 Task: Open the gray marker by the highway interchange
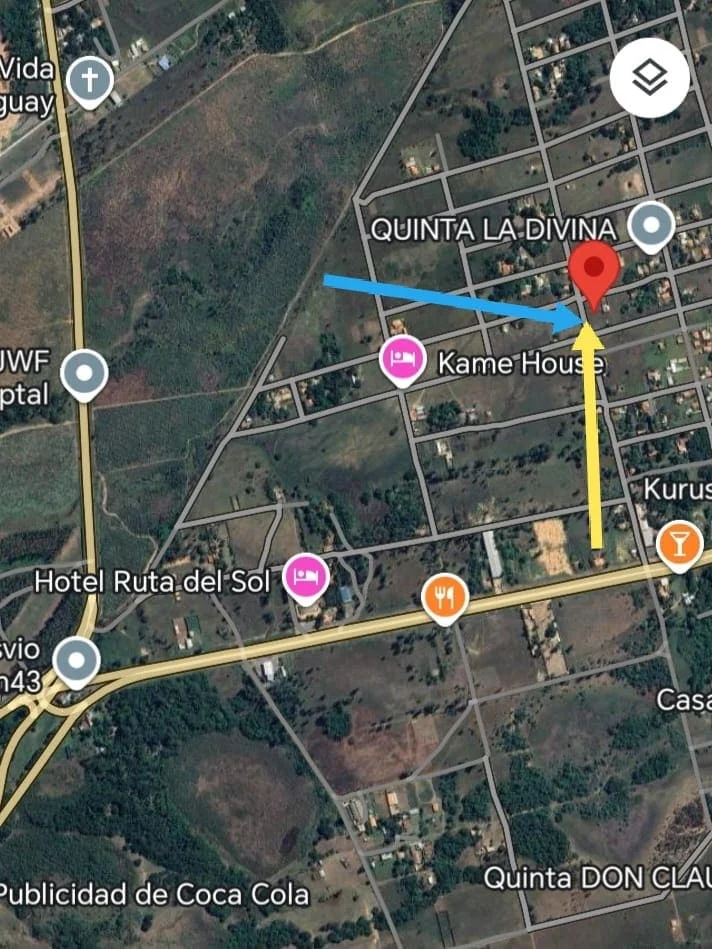click(76, 661)
